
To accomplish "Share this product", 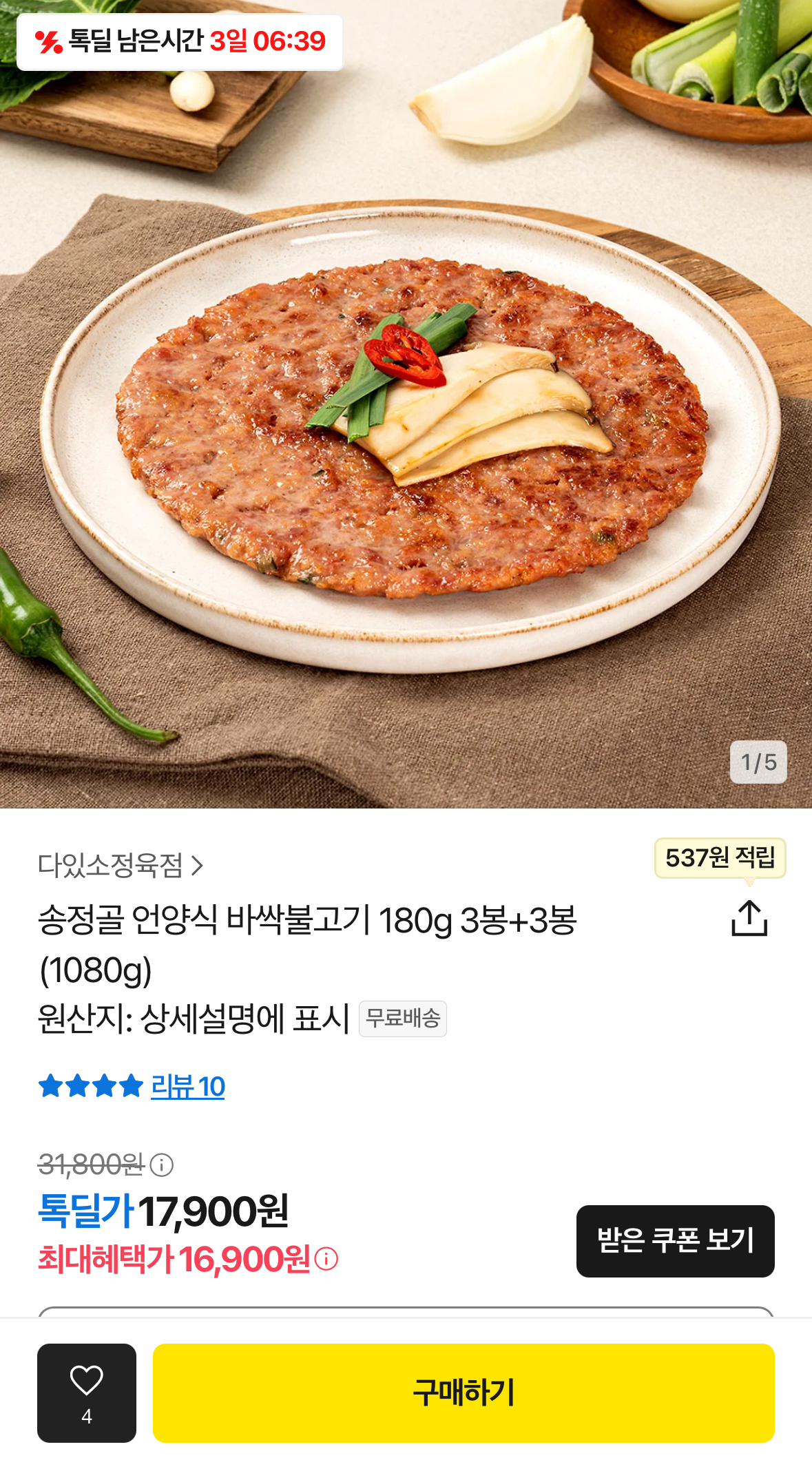I will [x=749, y=919].
